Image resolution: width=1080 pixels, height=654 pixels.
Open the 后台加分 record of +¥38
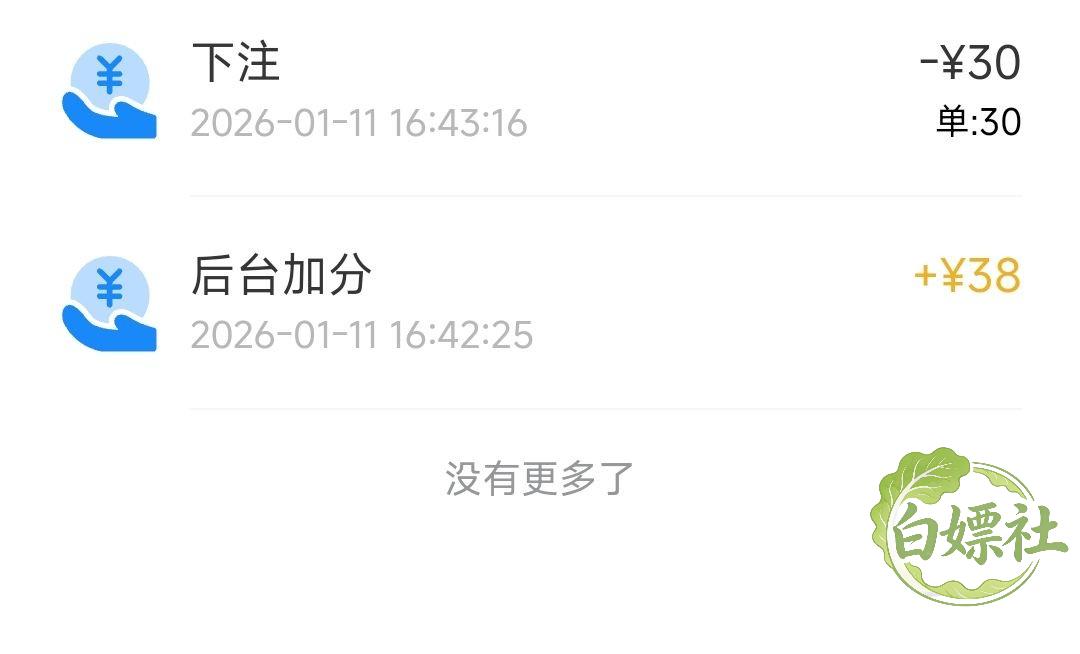pyautogui.click(x=540, y=303)
